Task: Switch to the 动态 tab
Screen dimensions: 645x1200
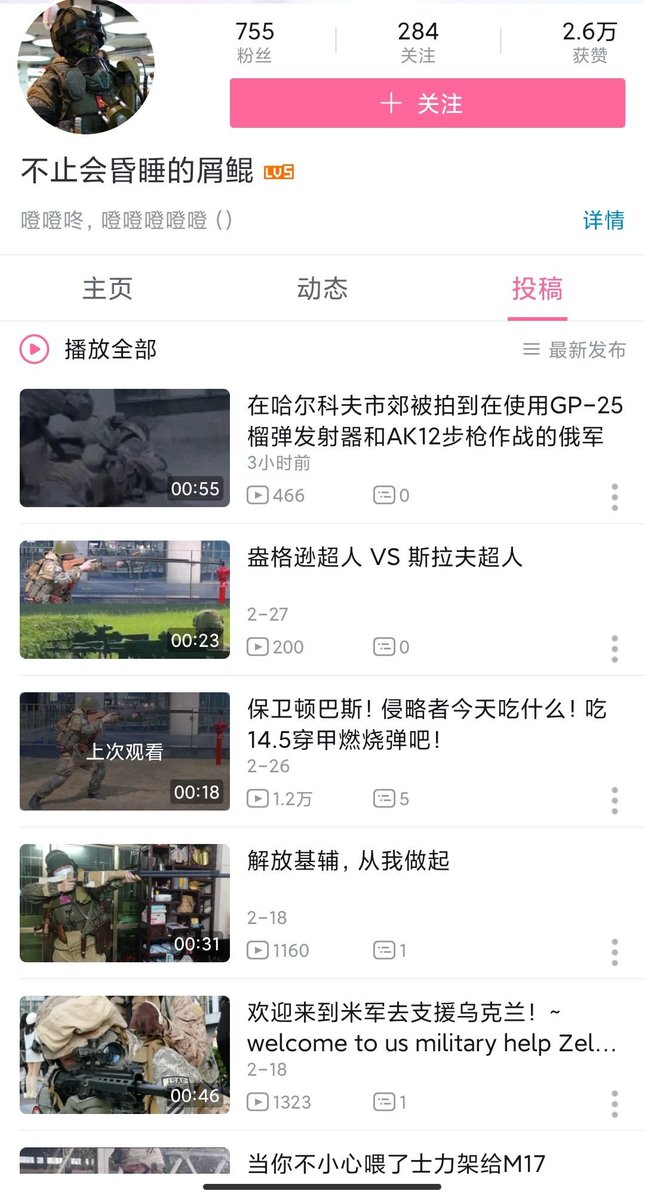Action: click(322, 289)
